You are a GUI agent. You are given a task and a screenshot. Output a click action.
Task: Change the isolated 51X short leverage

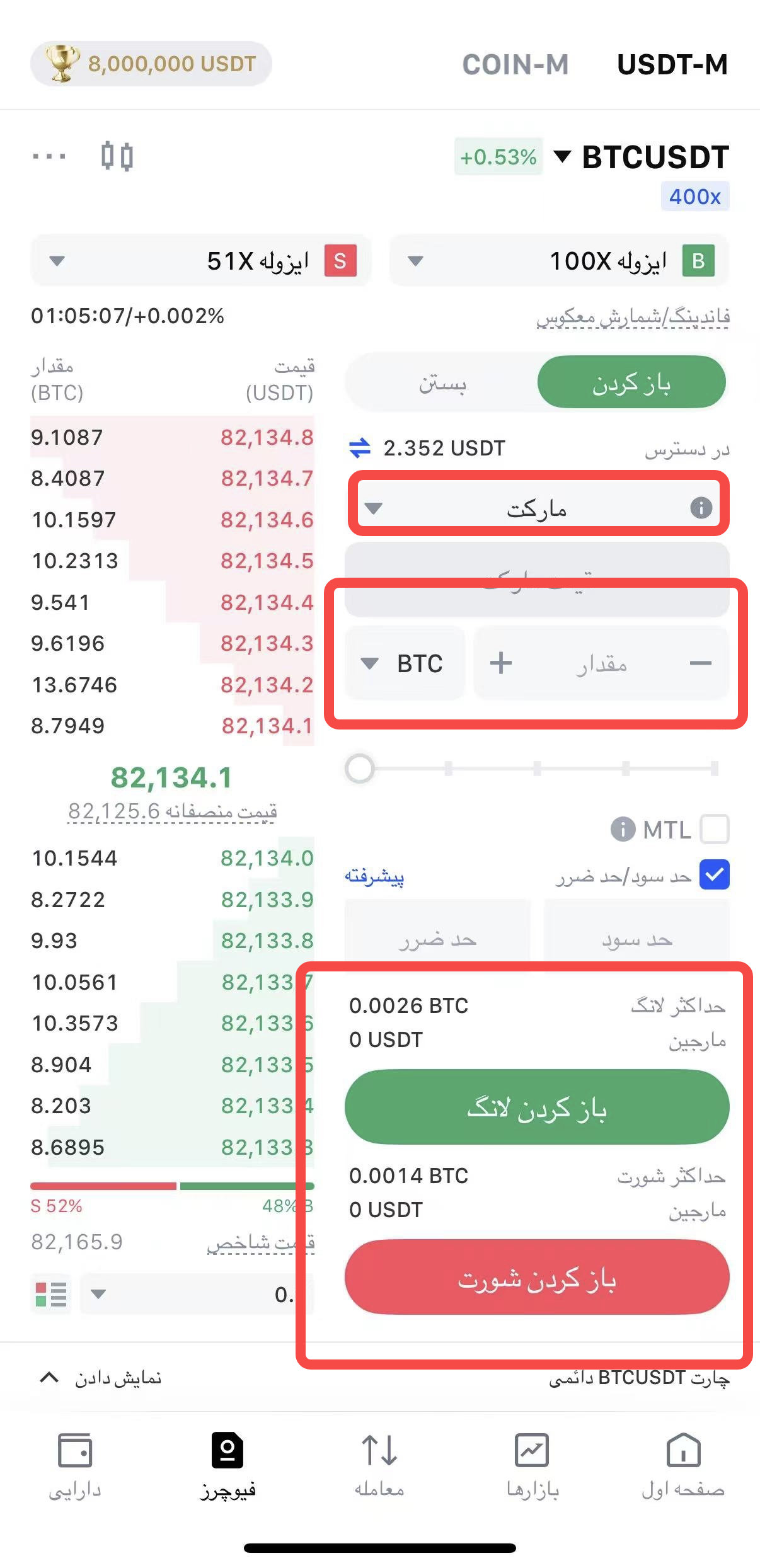(x=201, y=261)
